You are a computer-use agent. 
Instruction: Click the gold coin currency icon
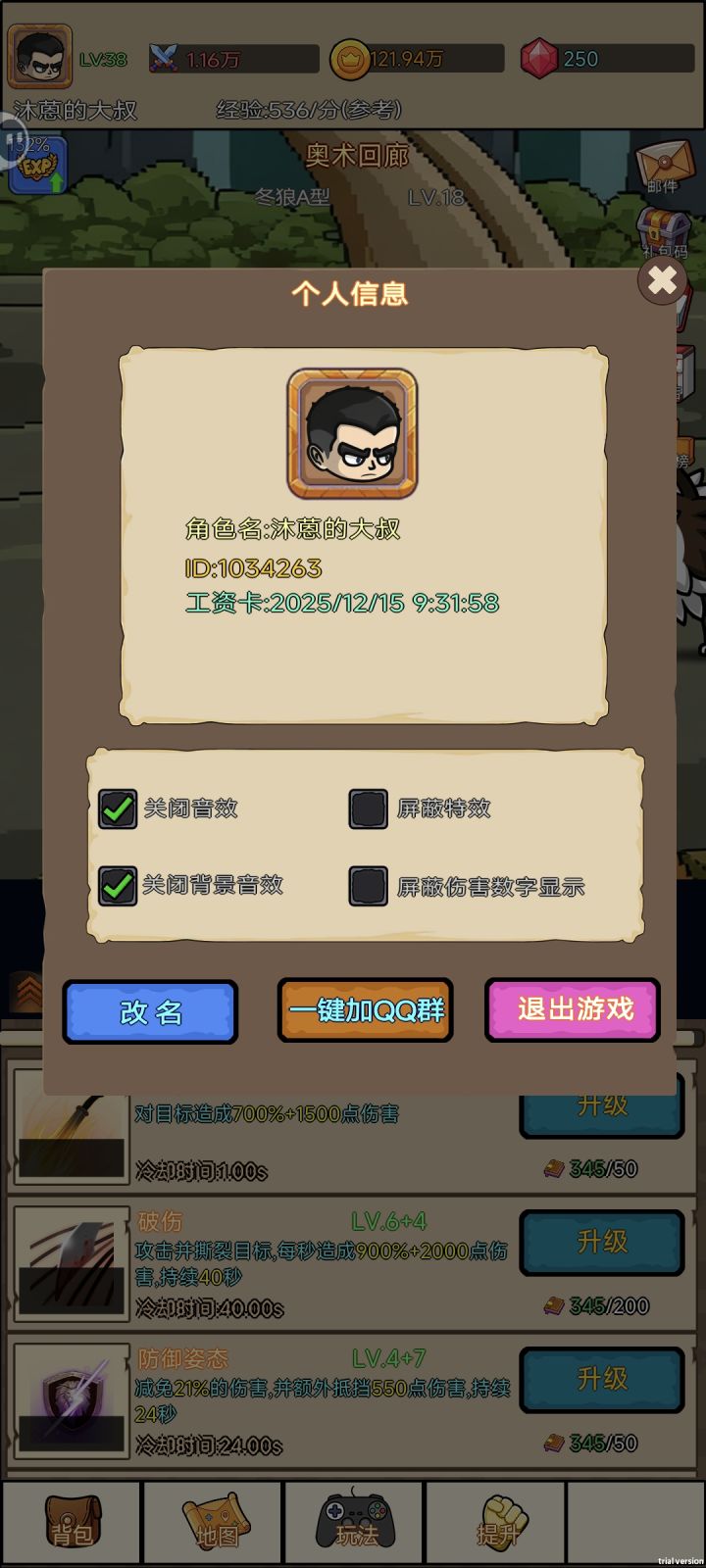coord(353,58)
